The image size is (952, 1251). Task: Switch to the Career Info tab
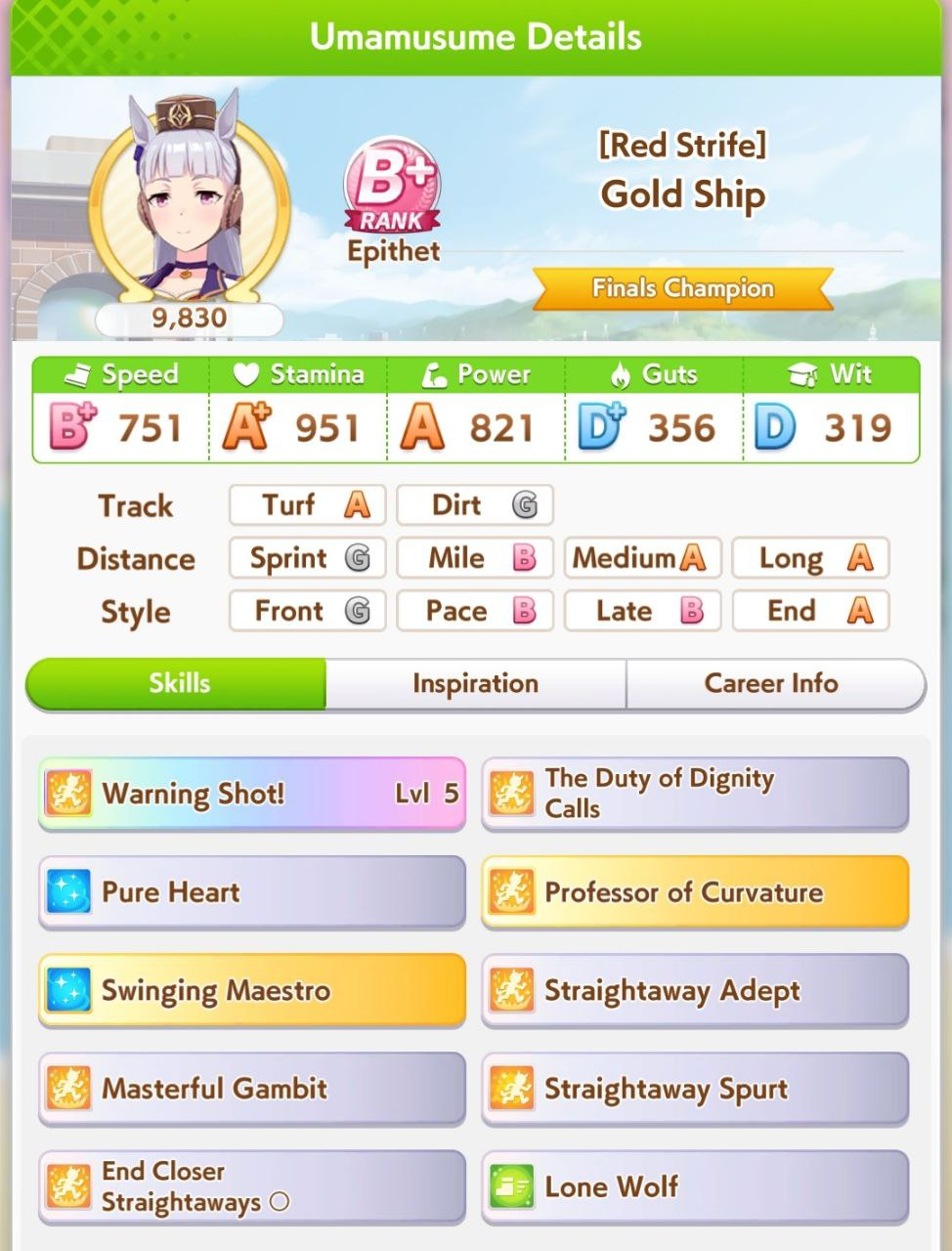(x=771, y=683)
